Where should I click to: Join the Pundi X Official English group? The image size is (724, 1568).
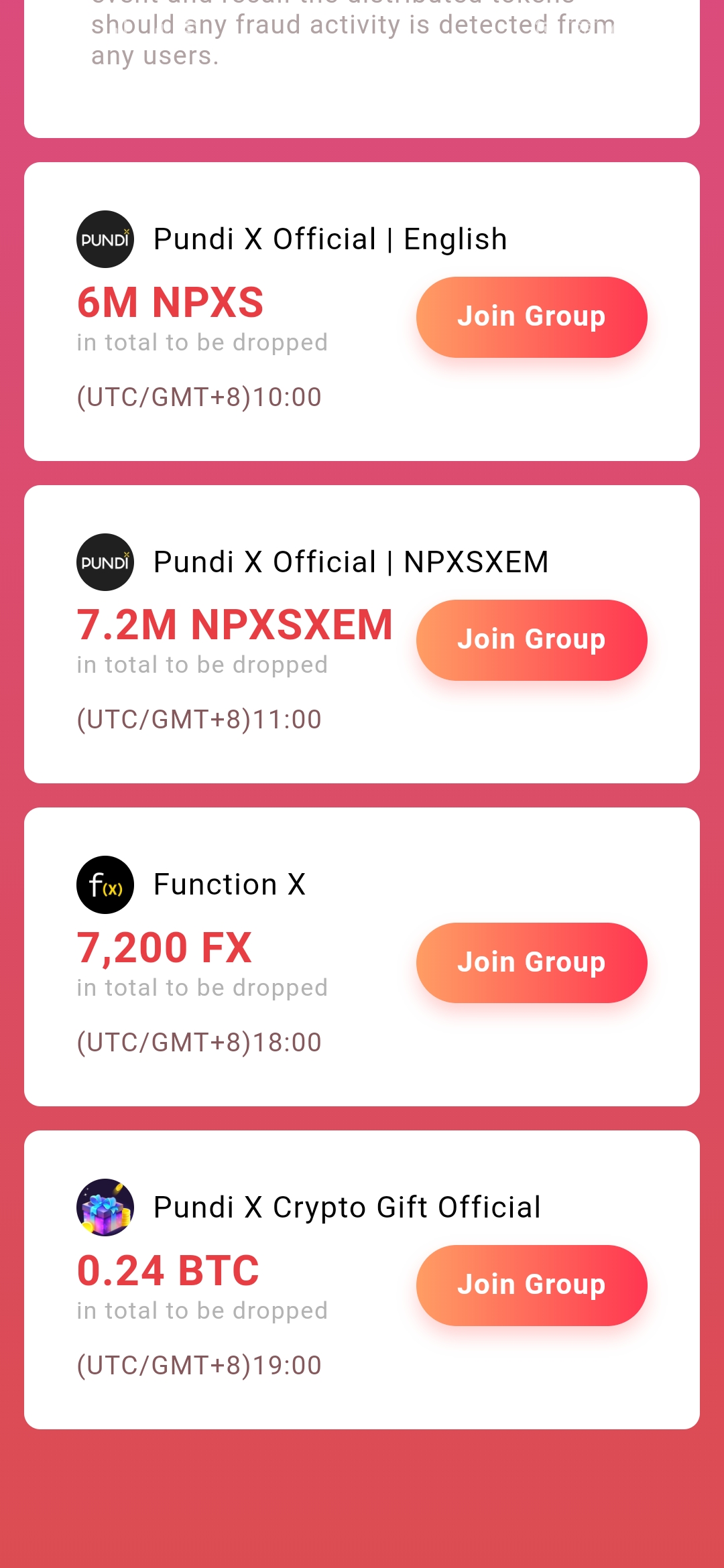click(531, 317)
